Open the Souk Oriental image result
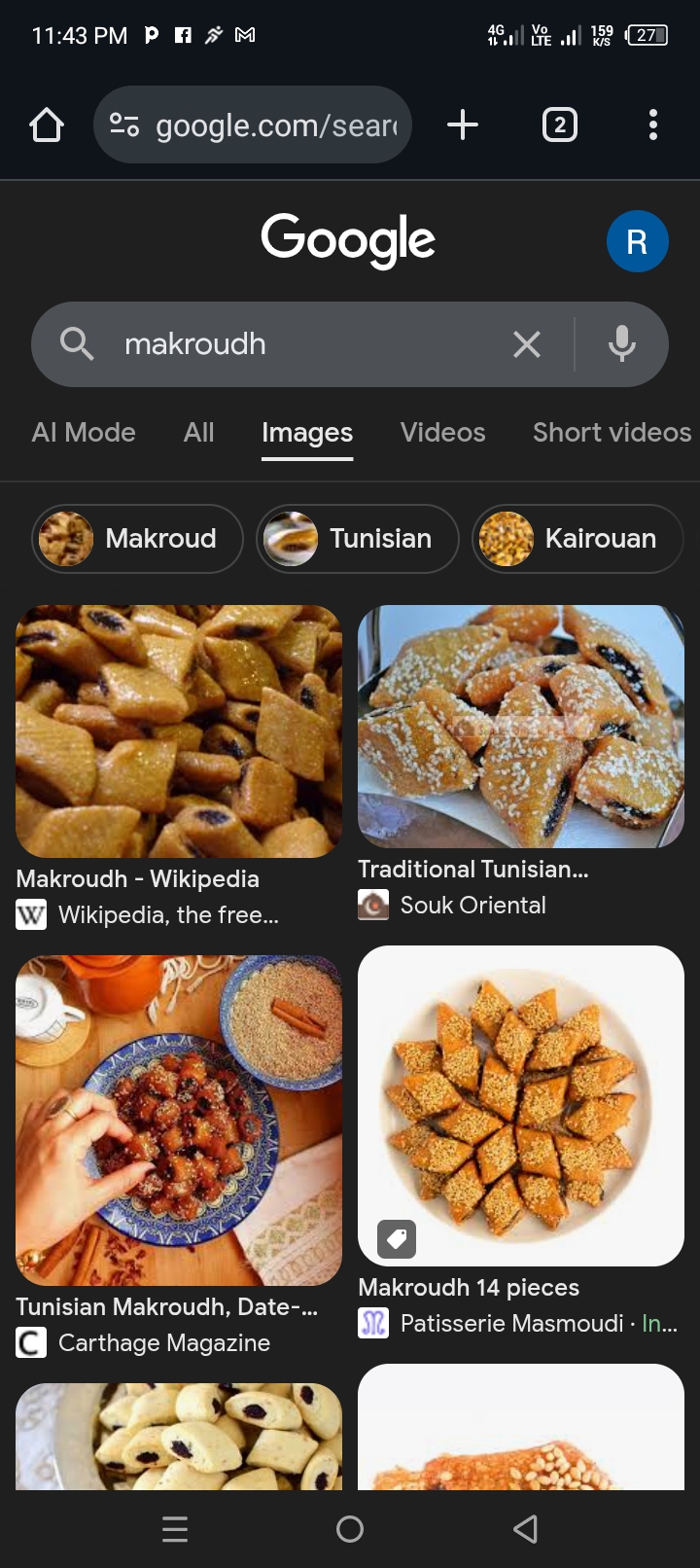The width and height of the screenshot is (700, 1568). tap(521, 727)
